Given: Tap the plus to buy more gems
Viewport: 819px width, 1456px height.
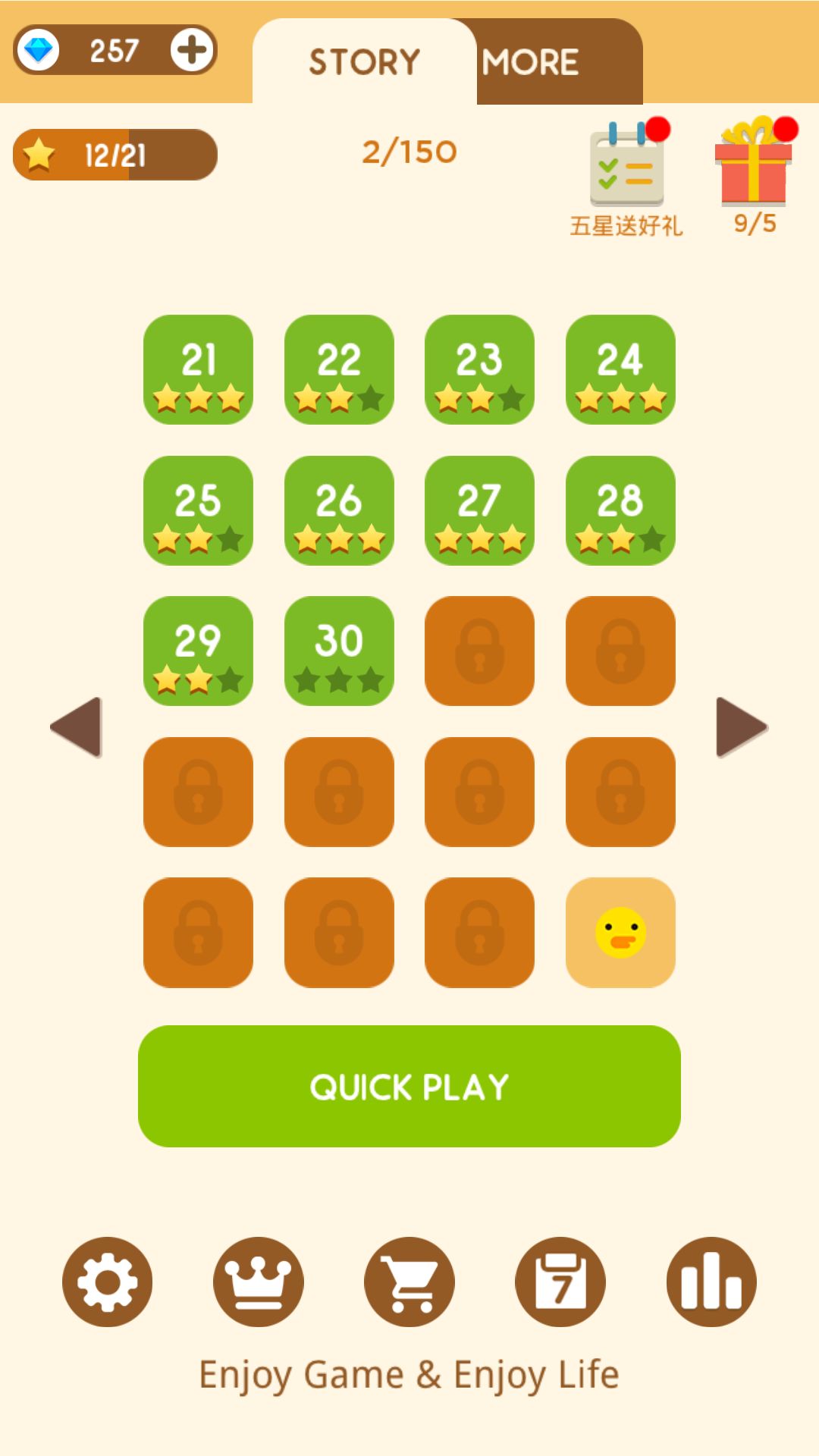Looking at the screenshot, I should [192, 51].
